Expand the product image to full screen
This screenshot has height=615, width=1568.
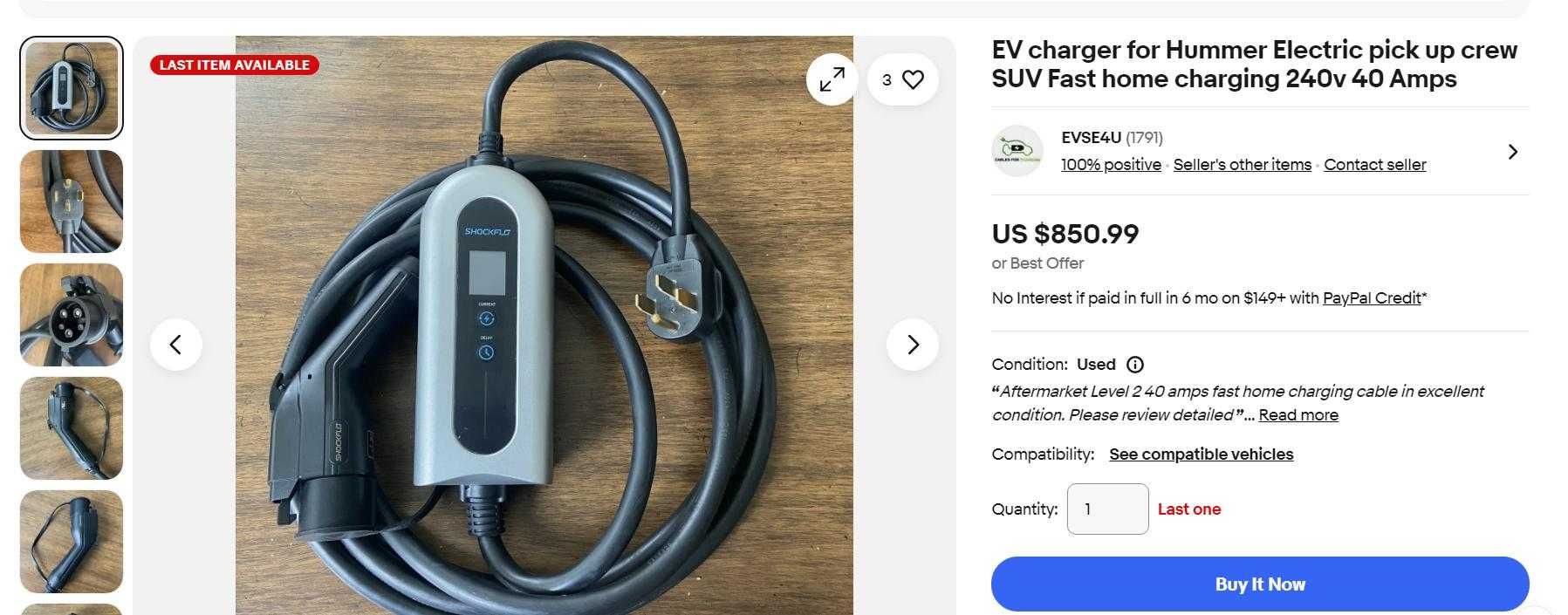pos(832,79)
